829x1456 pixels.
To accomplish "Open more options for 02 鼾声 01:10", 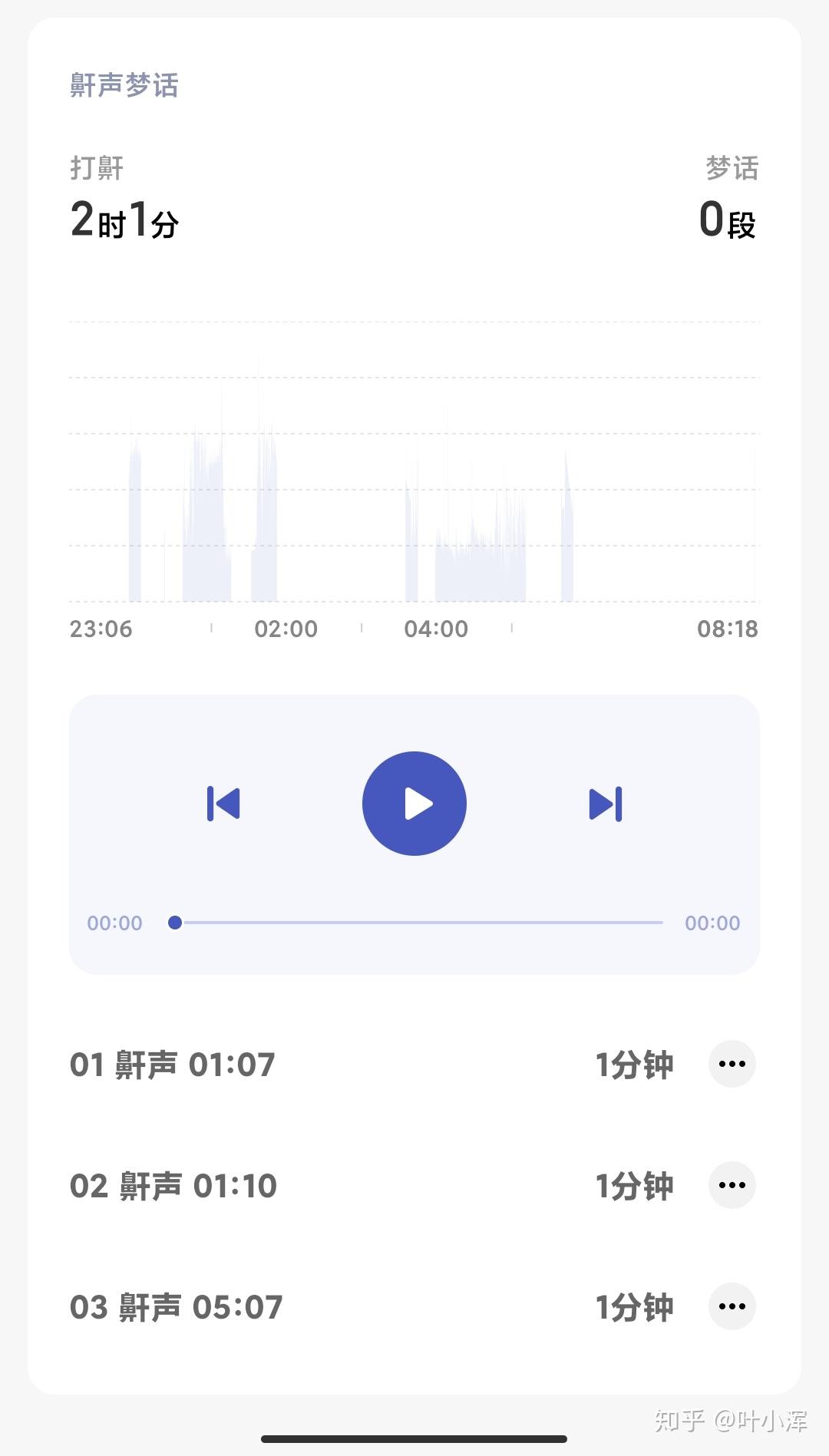I will 732,1185.
